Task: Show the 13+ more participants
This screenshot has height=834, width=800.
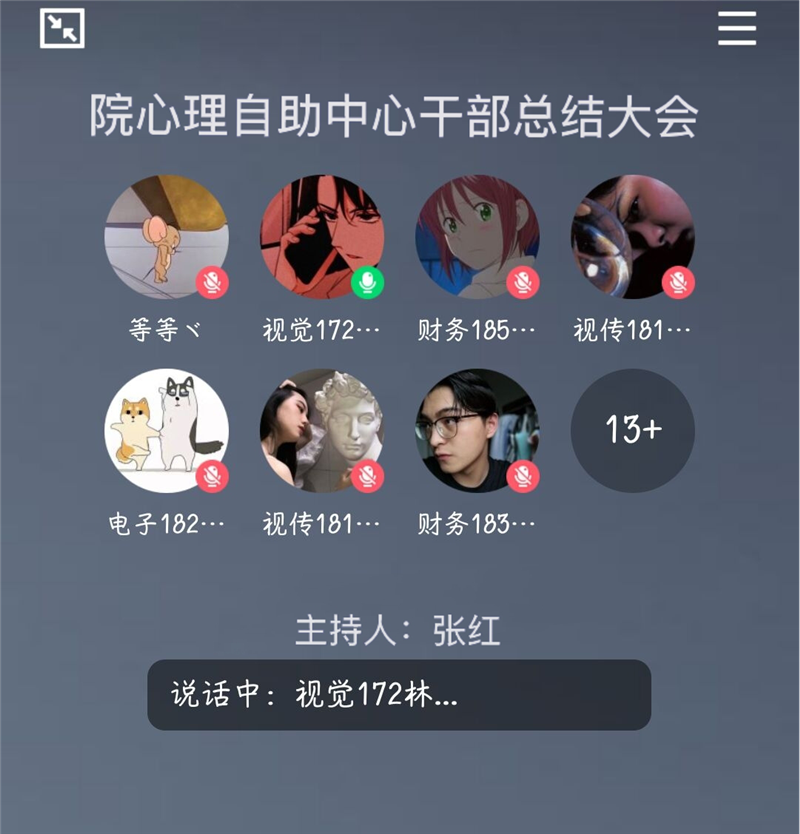Action: pyautogui.click(x=632, y=431)
